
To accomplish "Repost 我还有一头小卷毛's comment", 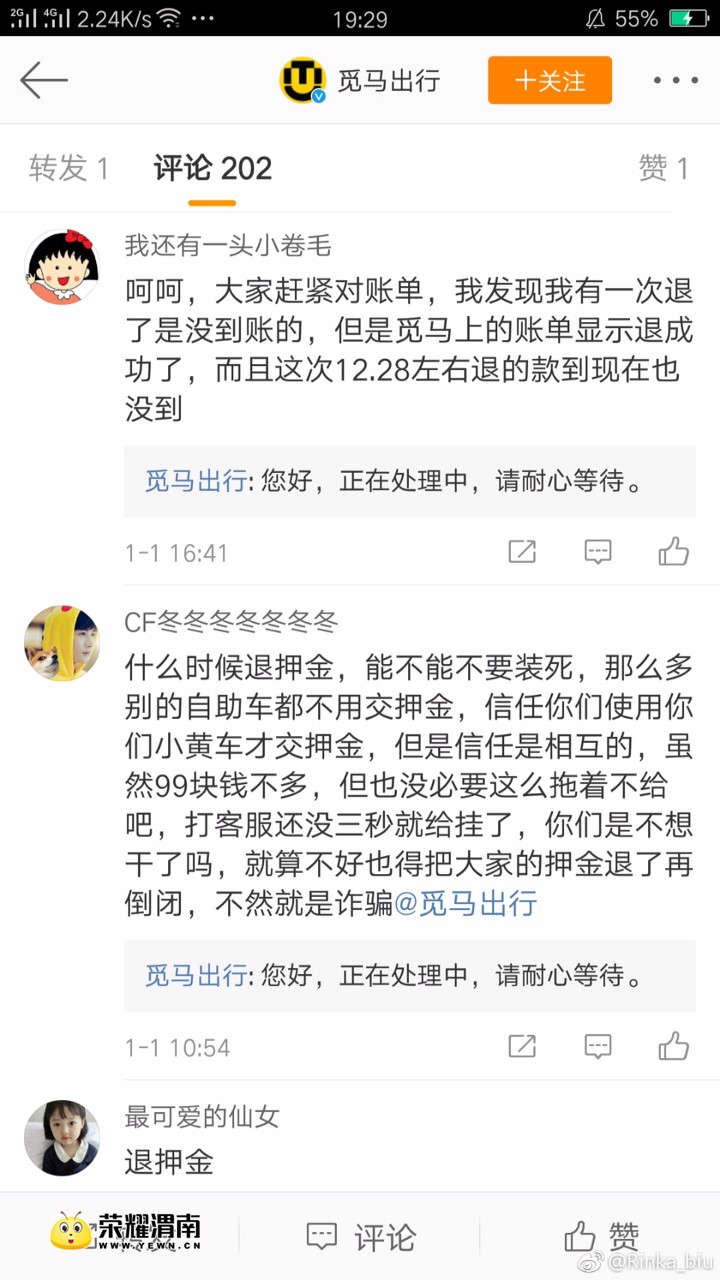I will [x=522, y=551].
